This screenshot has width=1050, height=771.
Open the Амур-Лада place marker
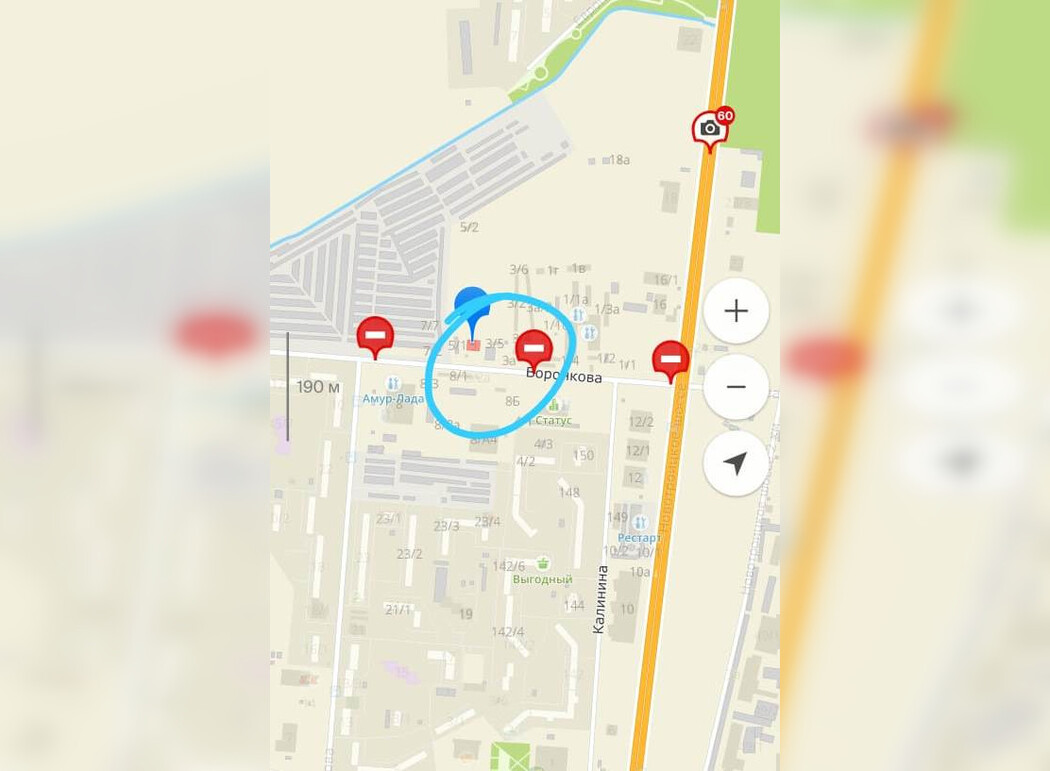393,384
